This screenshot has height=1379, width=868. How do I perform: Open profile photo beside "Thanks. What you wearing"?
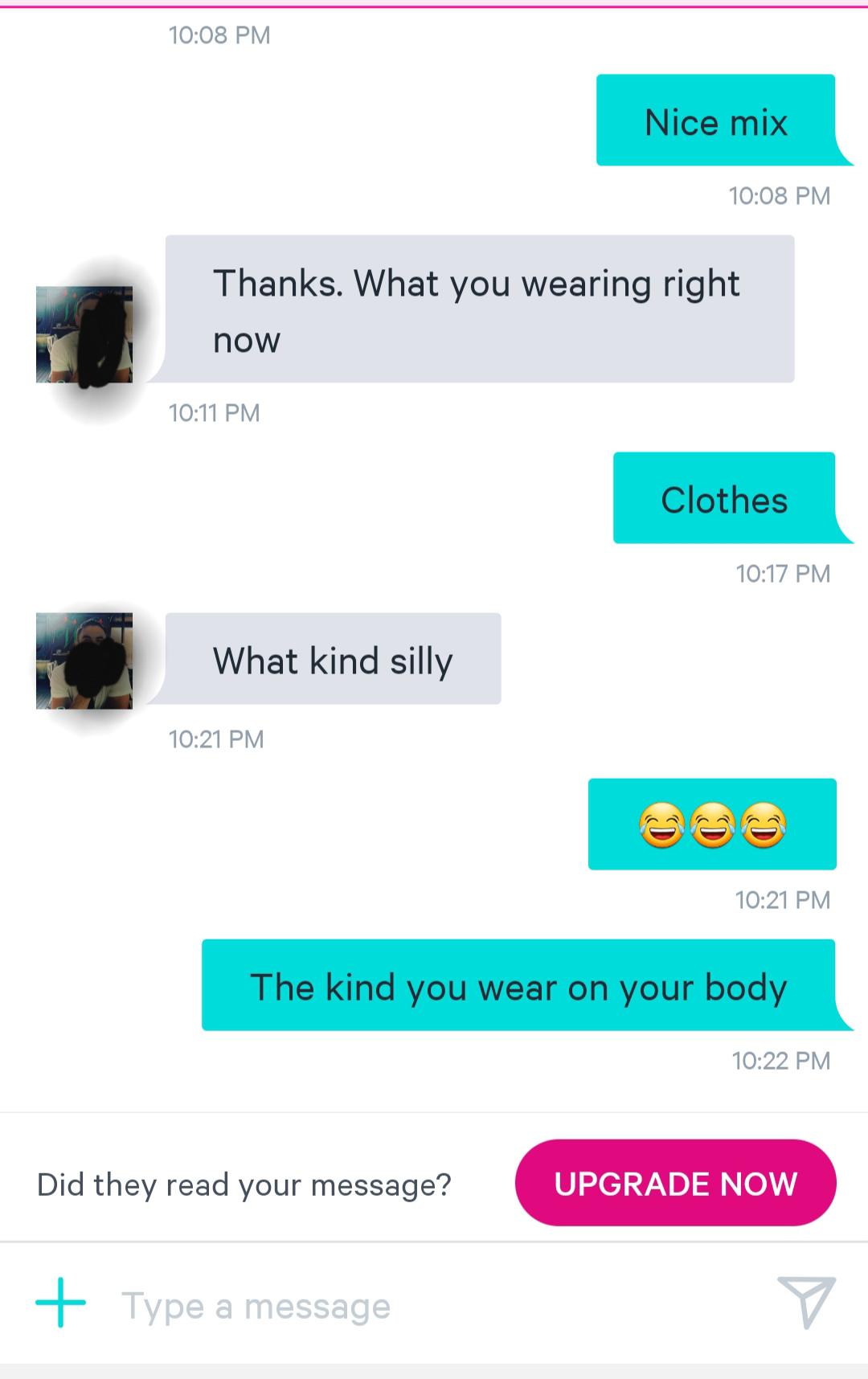[x=84, y=334]
